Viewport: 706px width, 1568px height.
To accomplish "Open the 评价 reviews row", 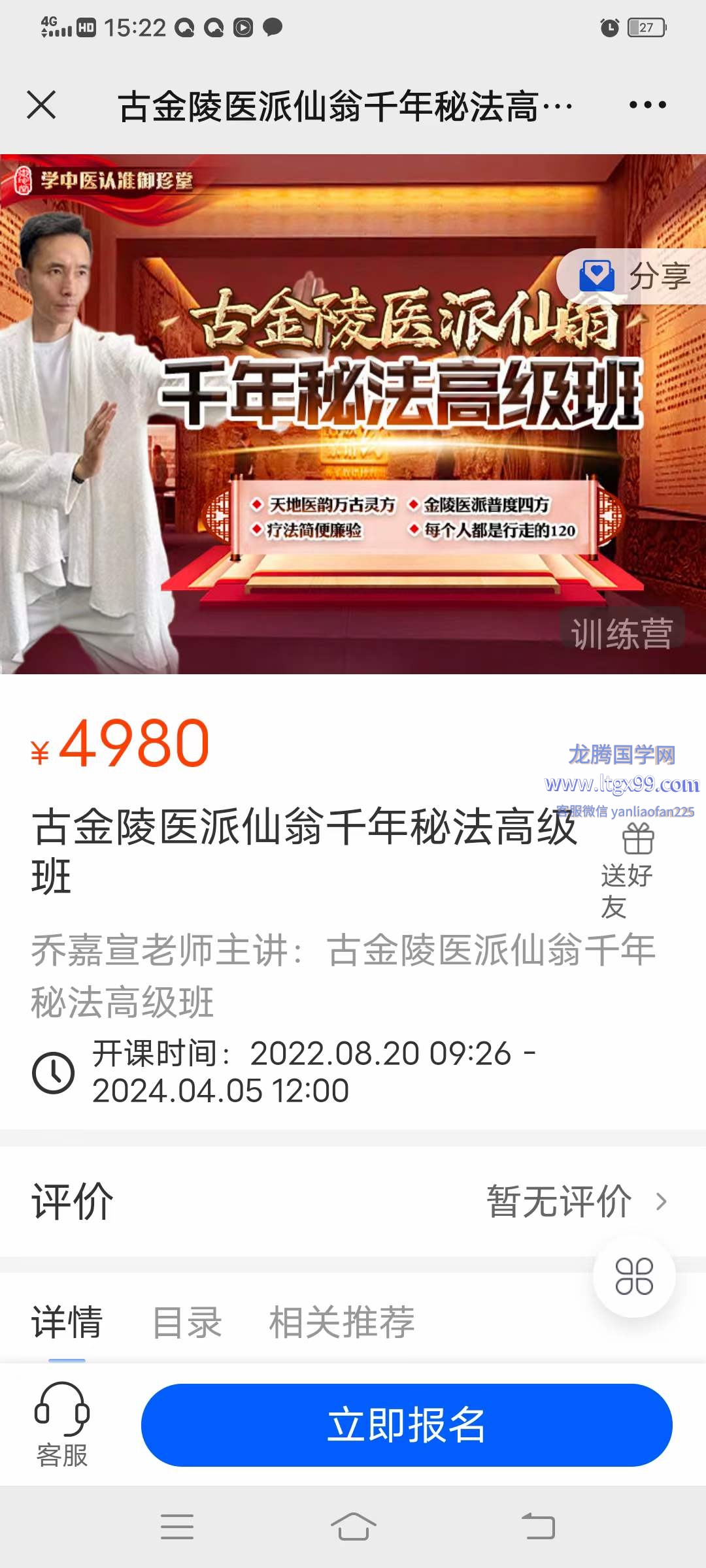I will [353, 1201].
